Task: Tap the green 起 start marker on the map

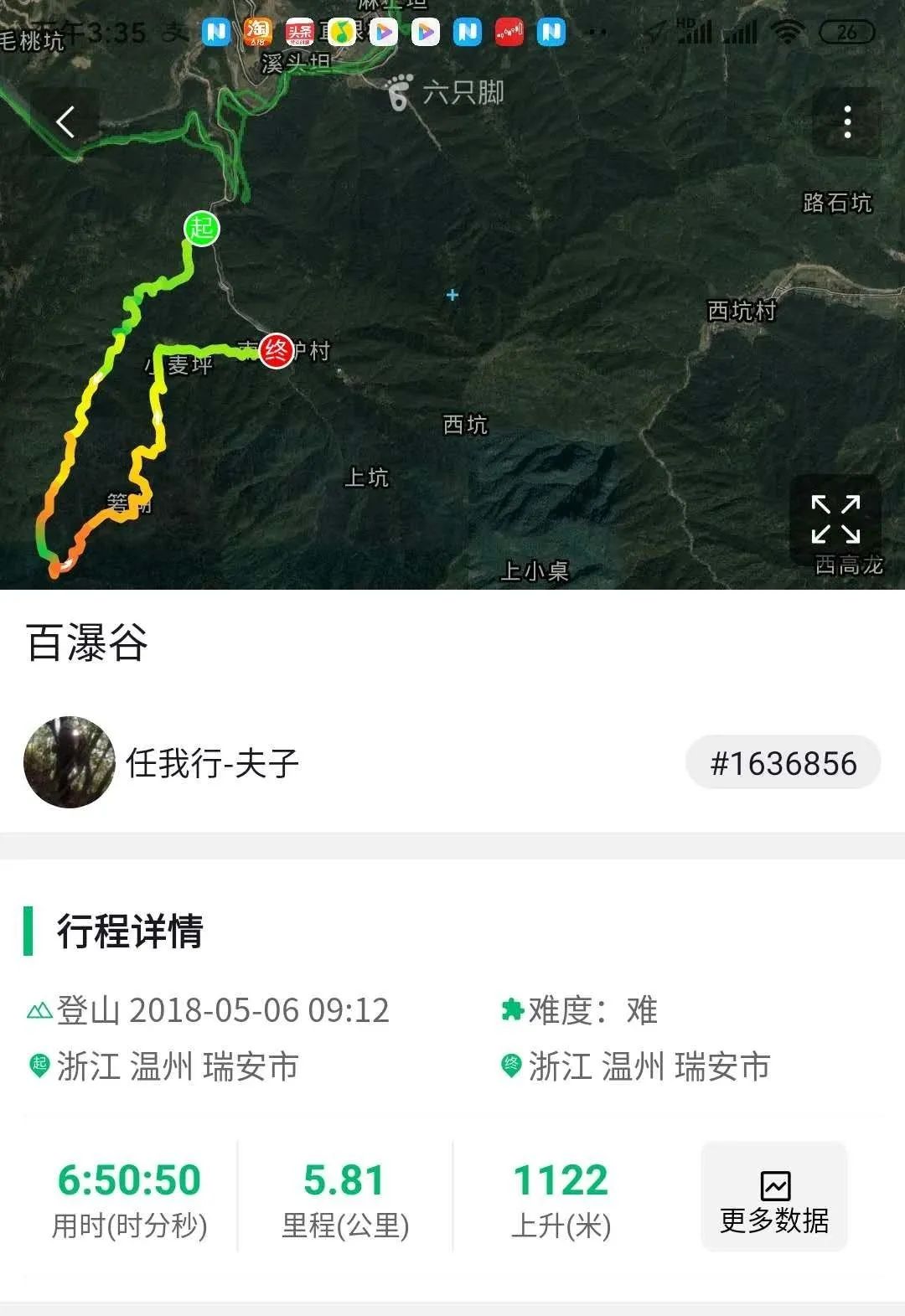Action: 202,228
